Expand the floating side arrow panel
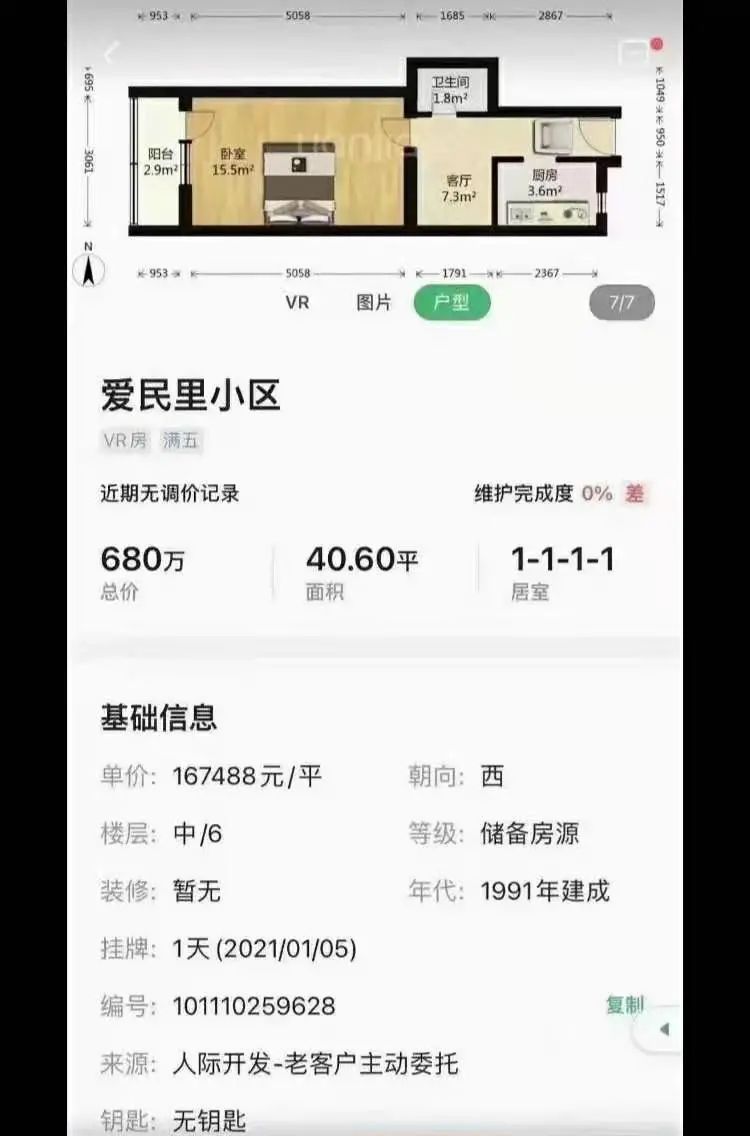 [x=661, y=1029]
